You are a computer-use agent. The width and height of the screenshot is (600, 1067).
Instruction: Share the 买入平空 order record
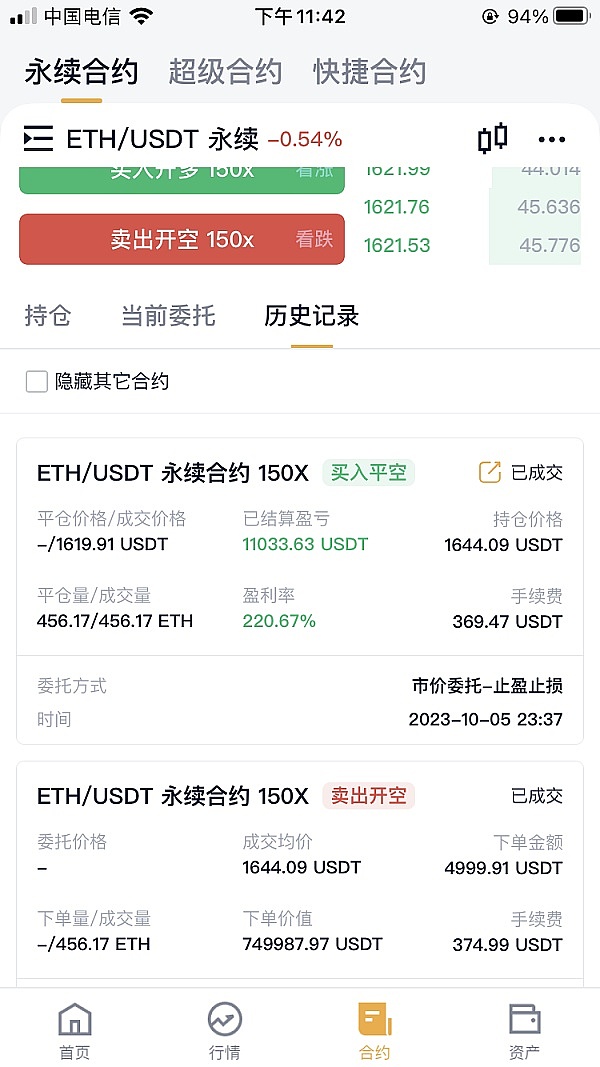[489, 472]
